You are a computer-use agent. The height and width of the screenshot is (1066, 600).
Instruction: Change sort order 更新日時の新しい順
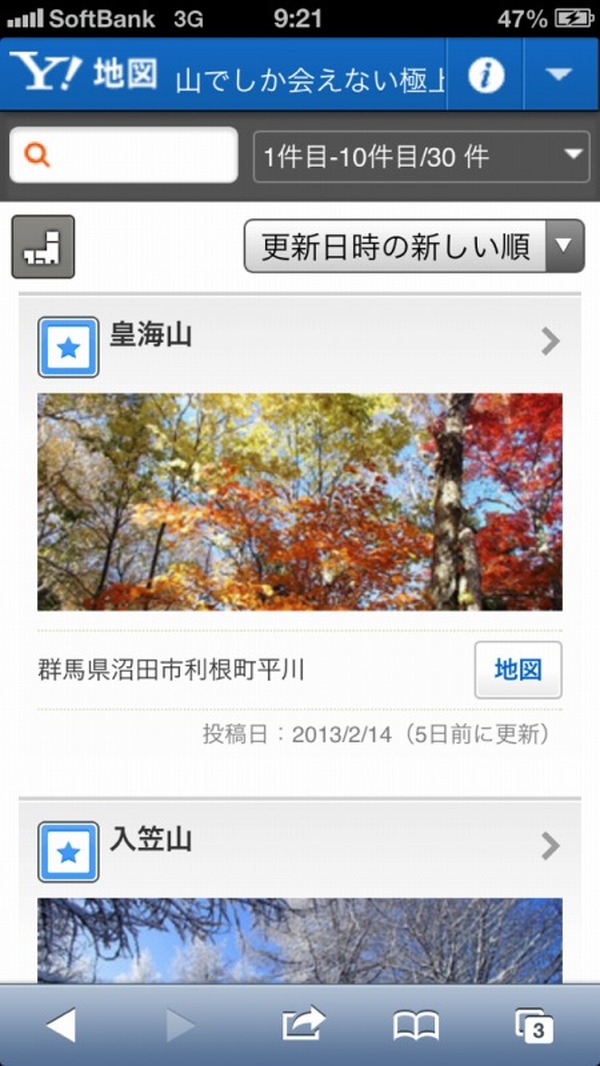point(414,246)
